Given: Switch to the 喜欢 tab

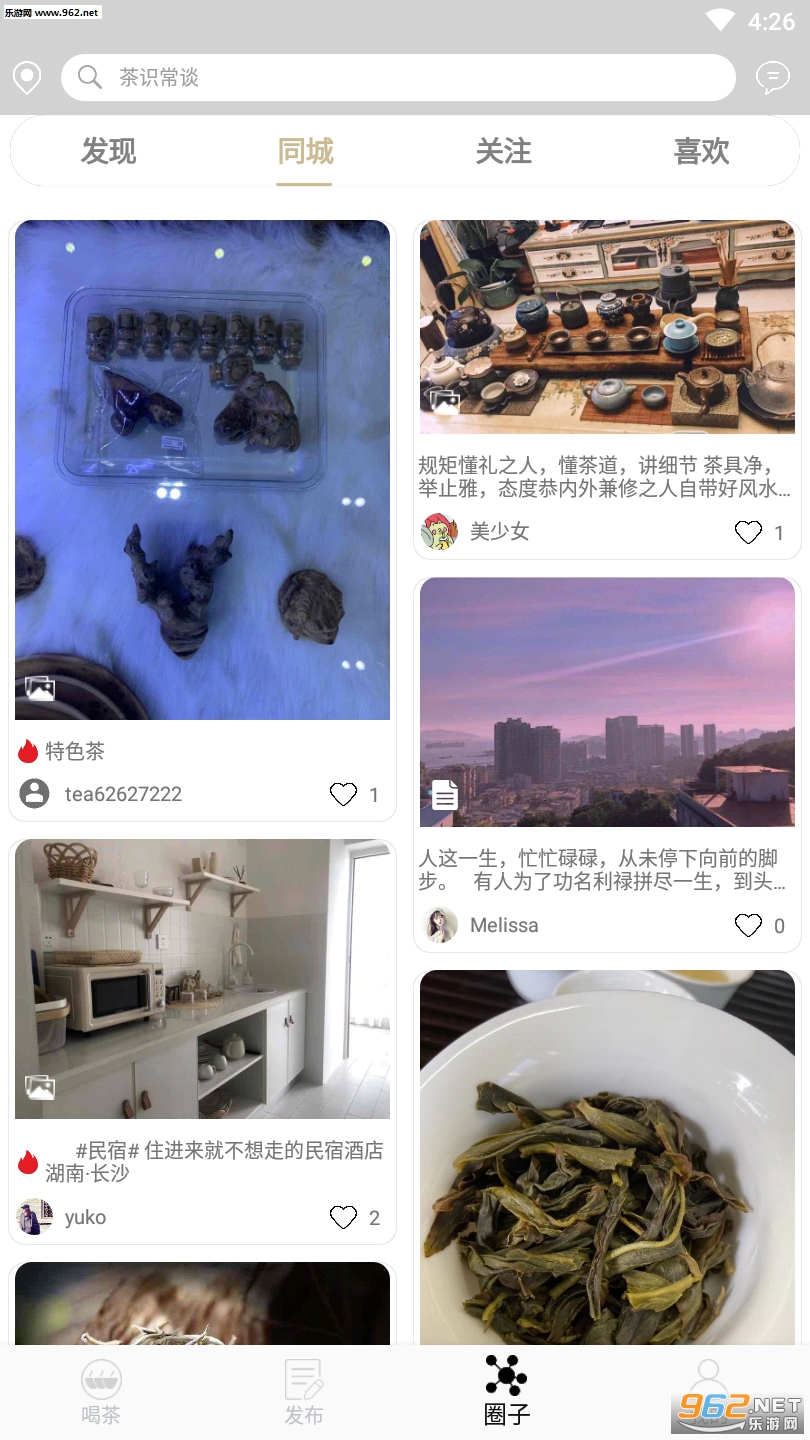Looking at the screenshot, I should click(x=701, y=152).
